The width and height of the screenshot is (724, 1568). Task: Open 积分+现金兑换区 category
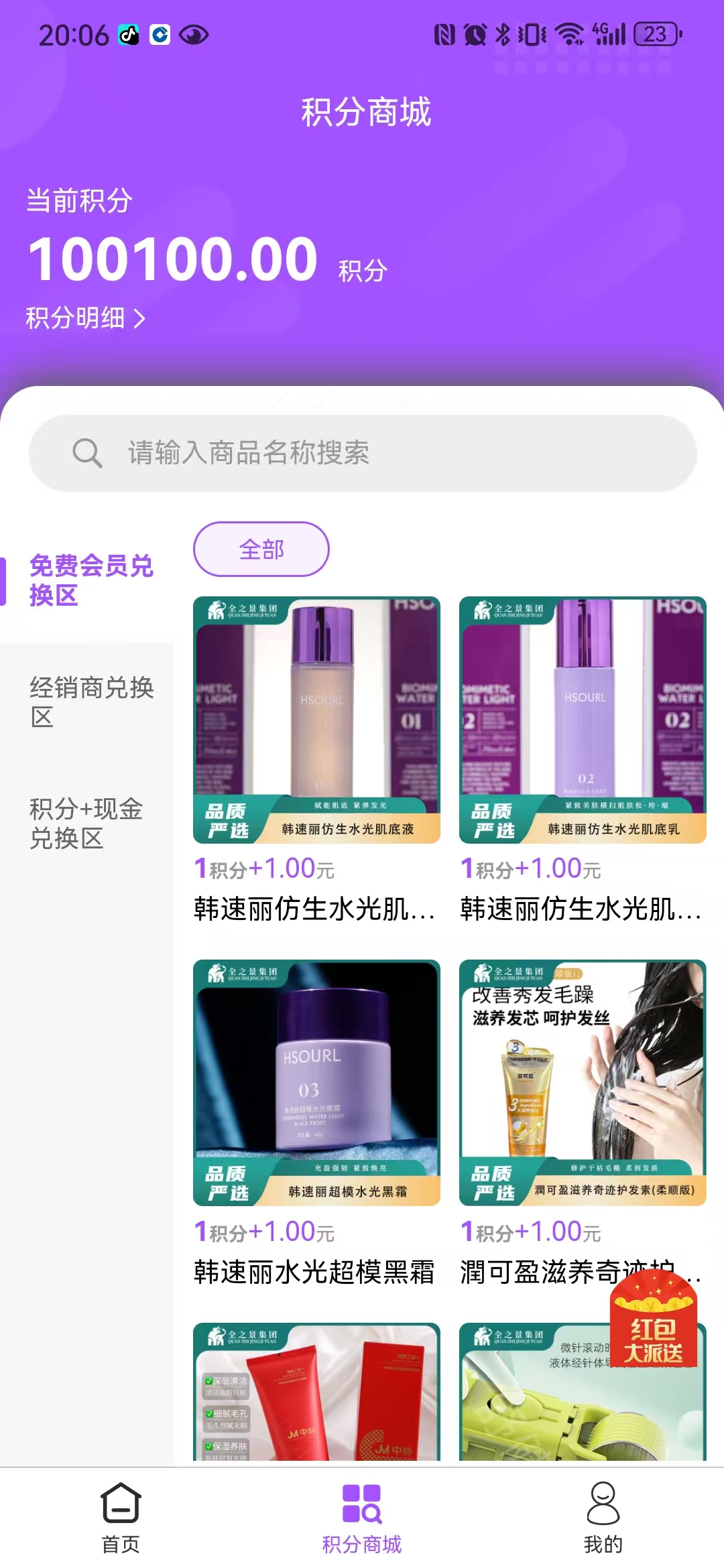[x=86, y=824]
